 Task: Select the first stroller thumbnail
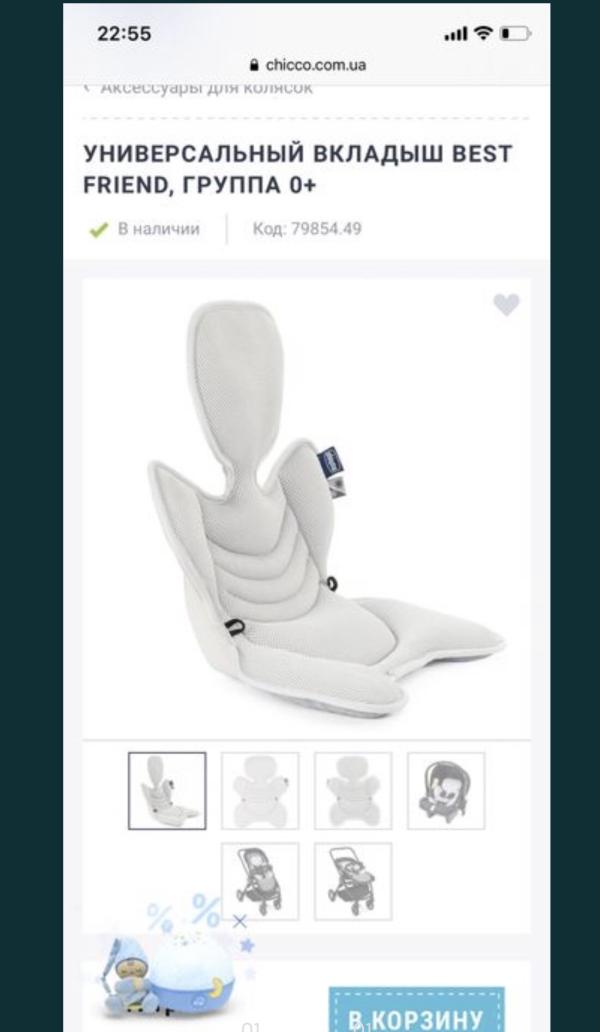[x=260, y=881]
